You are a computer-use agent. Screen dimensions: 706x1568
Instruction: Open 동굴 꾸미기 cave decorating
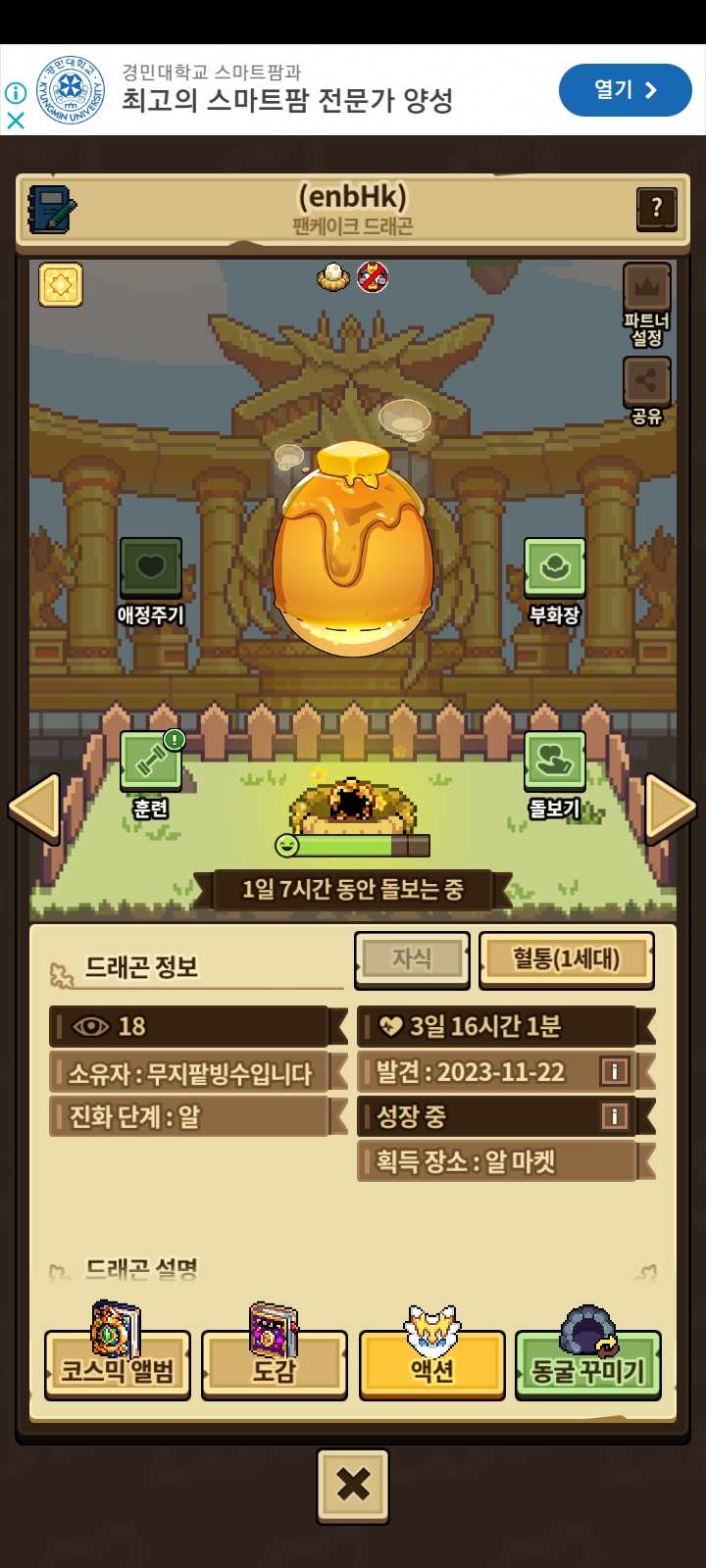(588, 1365)
